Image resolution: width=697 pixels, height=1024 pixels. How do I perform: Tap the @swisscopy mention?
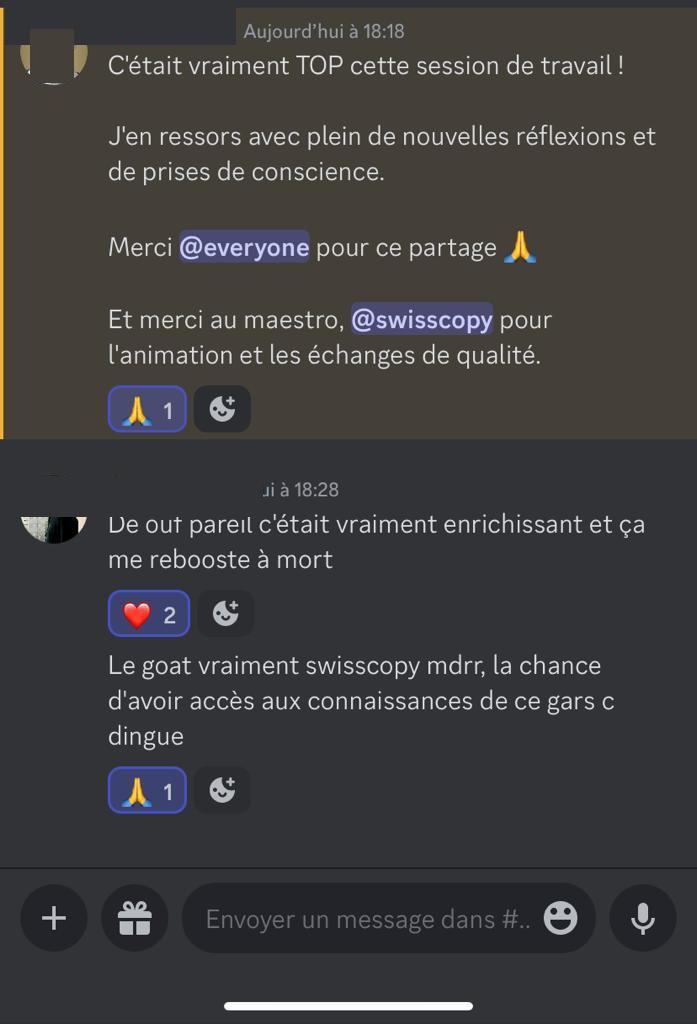[421, 320]
